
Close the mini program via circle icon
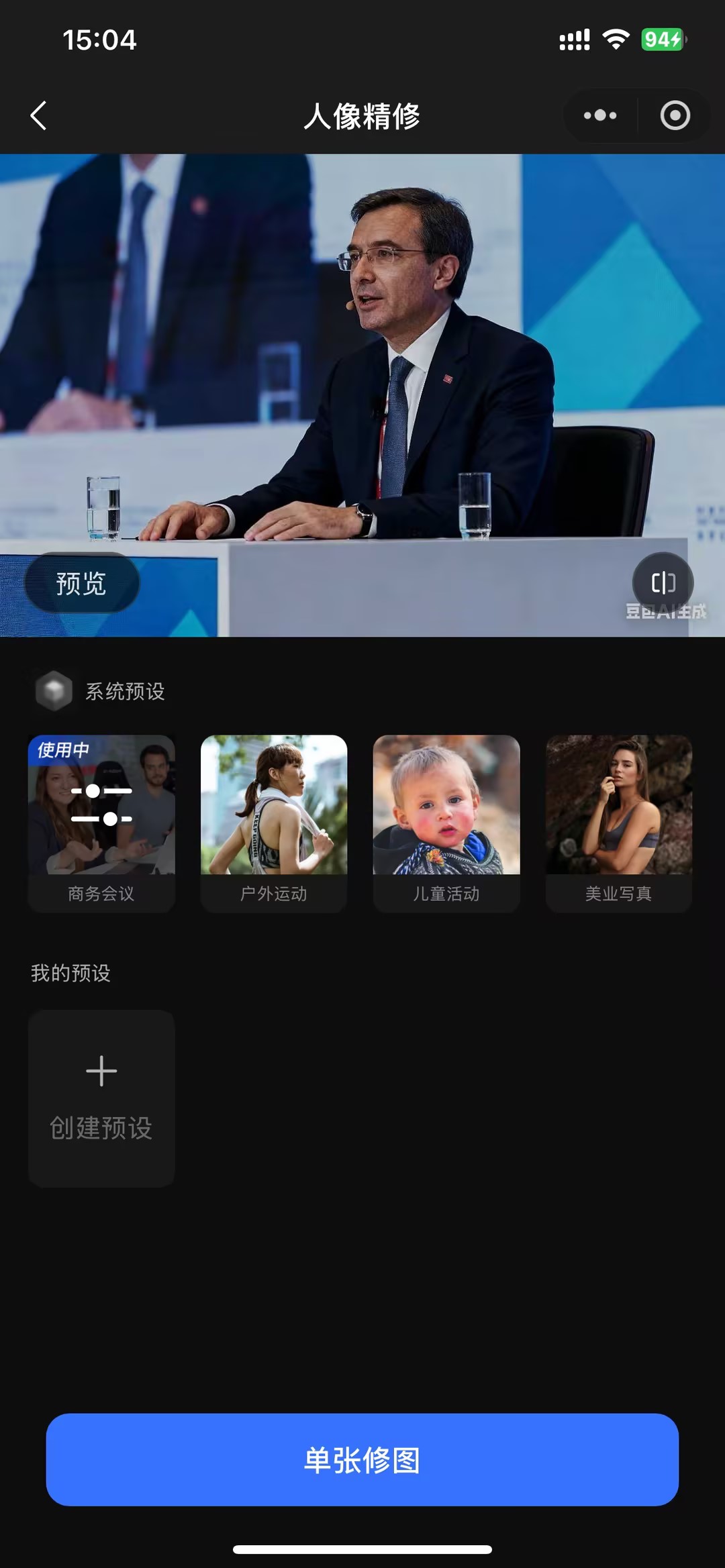tap(675, 115)
